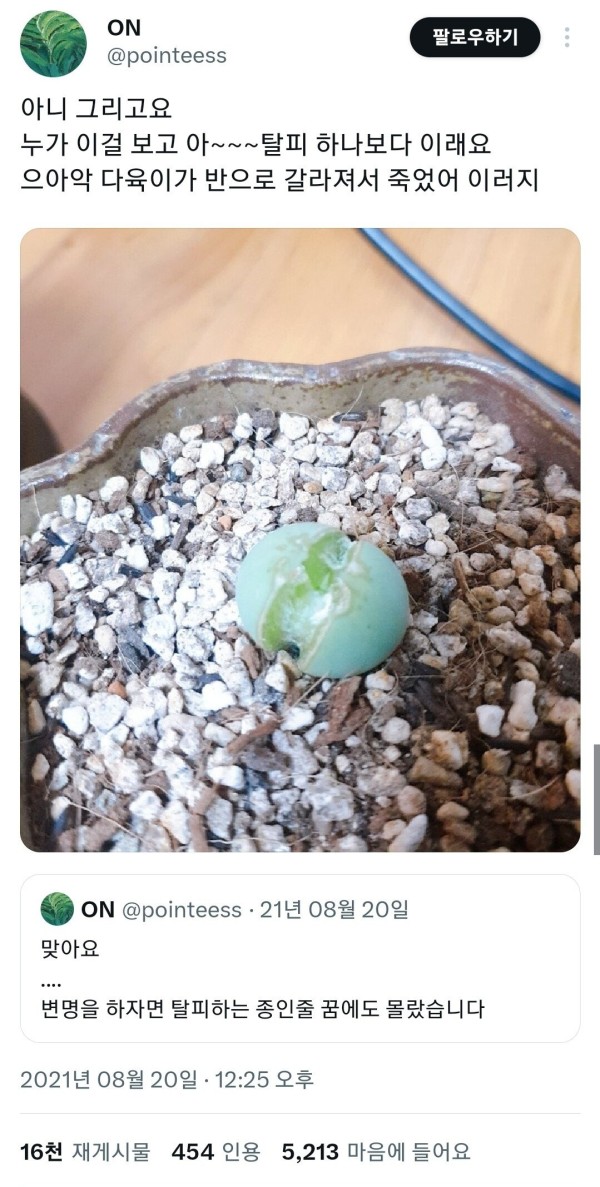
Task: Open the tweet's three-dot overflow menu
Action: (567, 37)
